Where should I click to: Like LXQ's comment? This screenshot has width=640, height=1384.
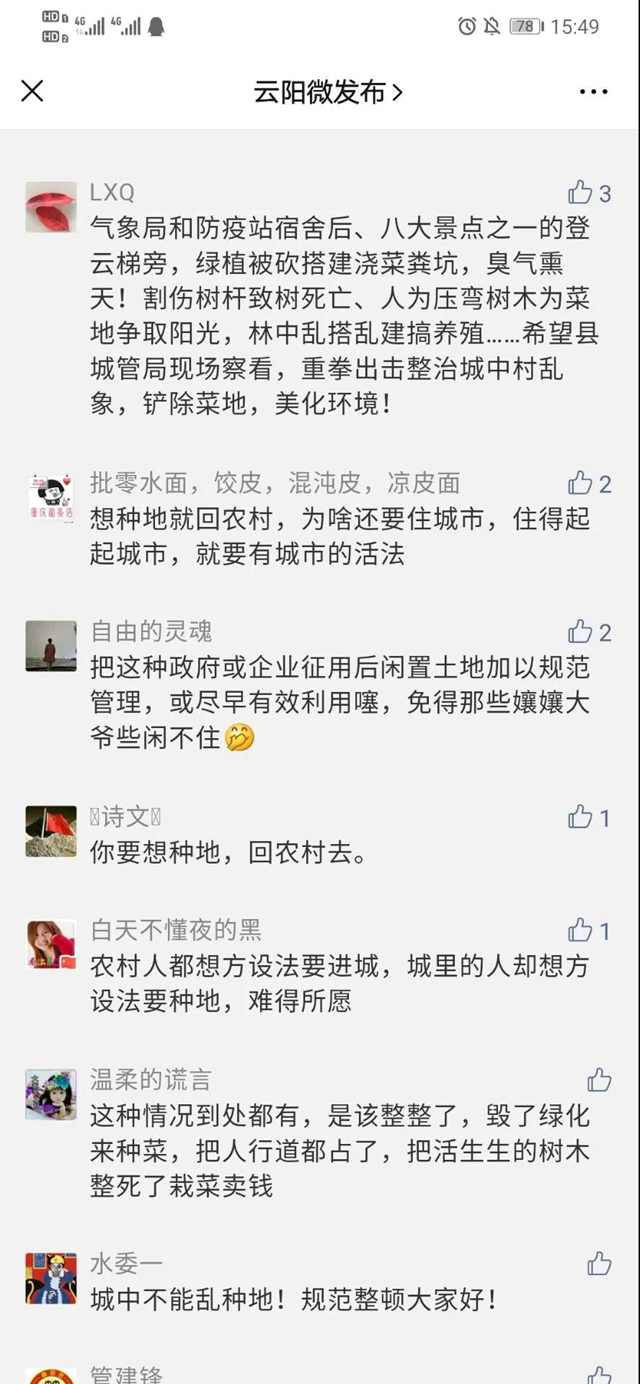click(581, 192)
